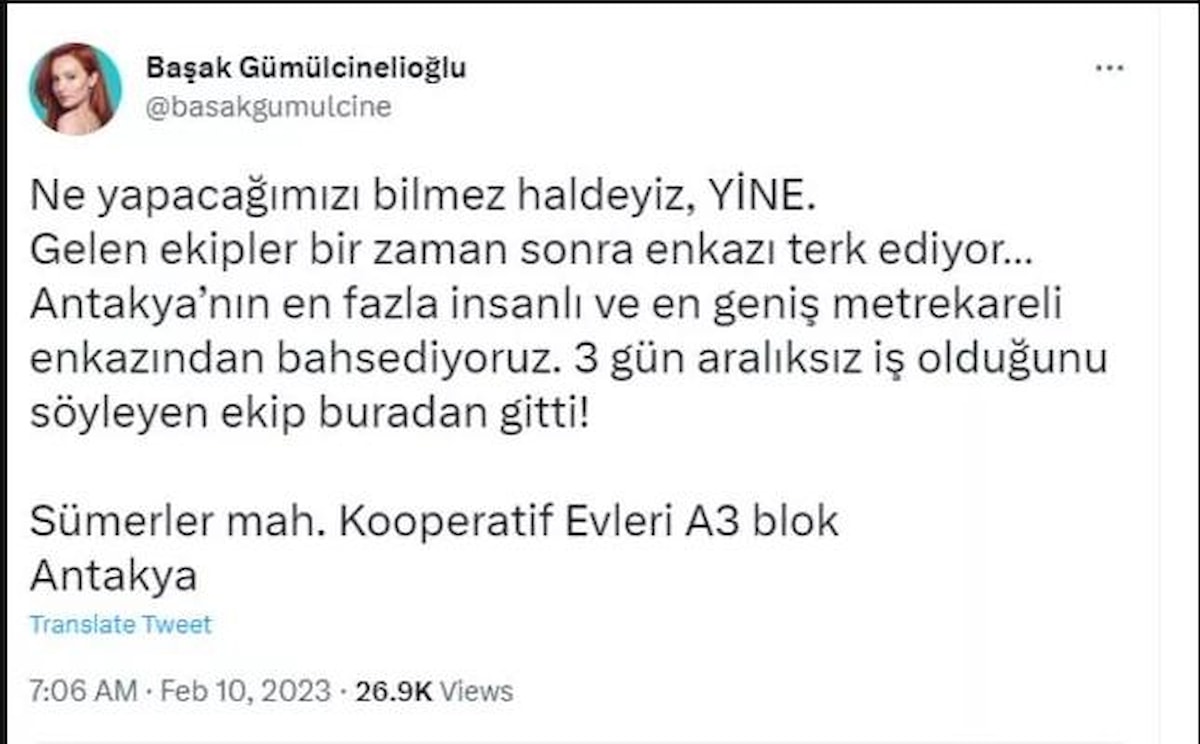Open the tweet timestamp Feb 10, 2023
The width and height of the screenshot is (1200, 744).
(180, 690)
